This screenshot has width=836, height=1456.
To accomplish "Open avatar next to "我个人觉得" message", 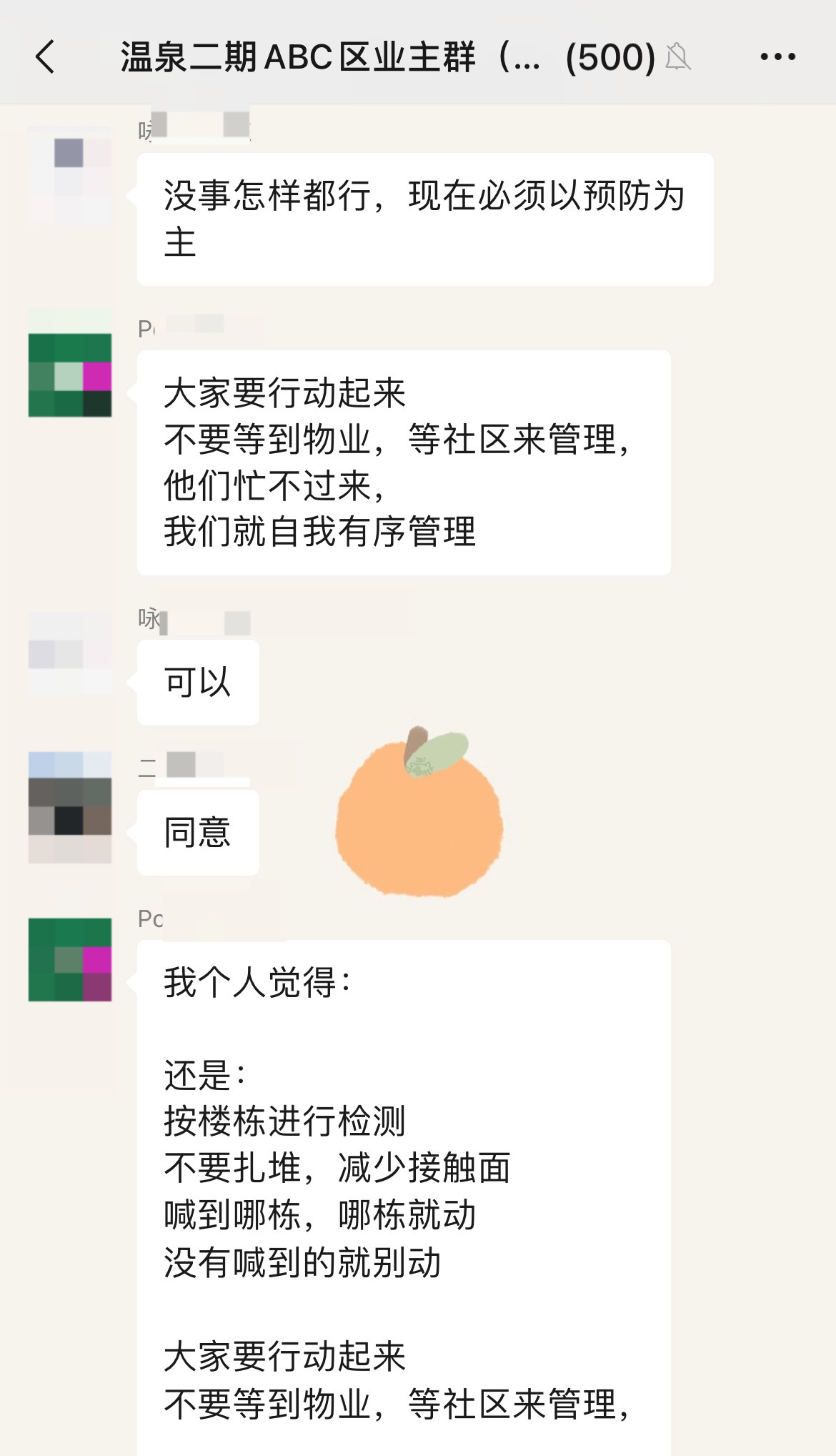I will pos(70,959).
